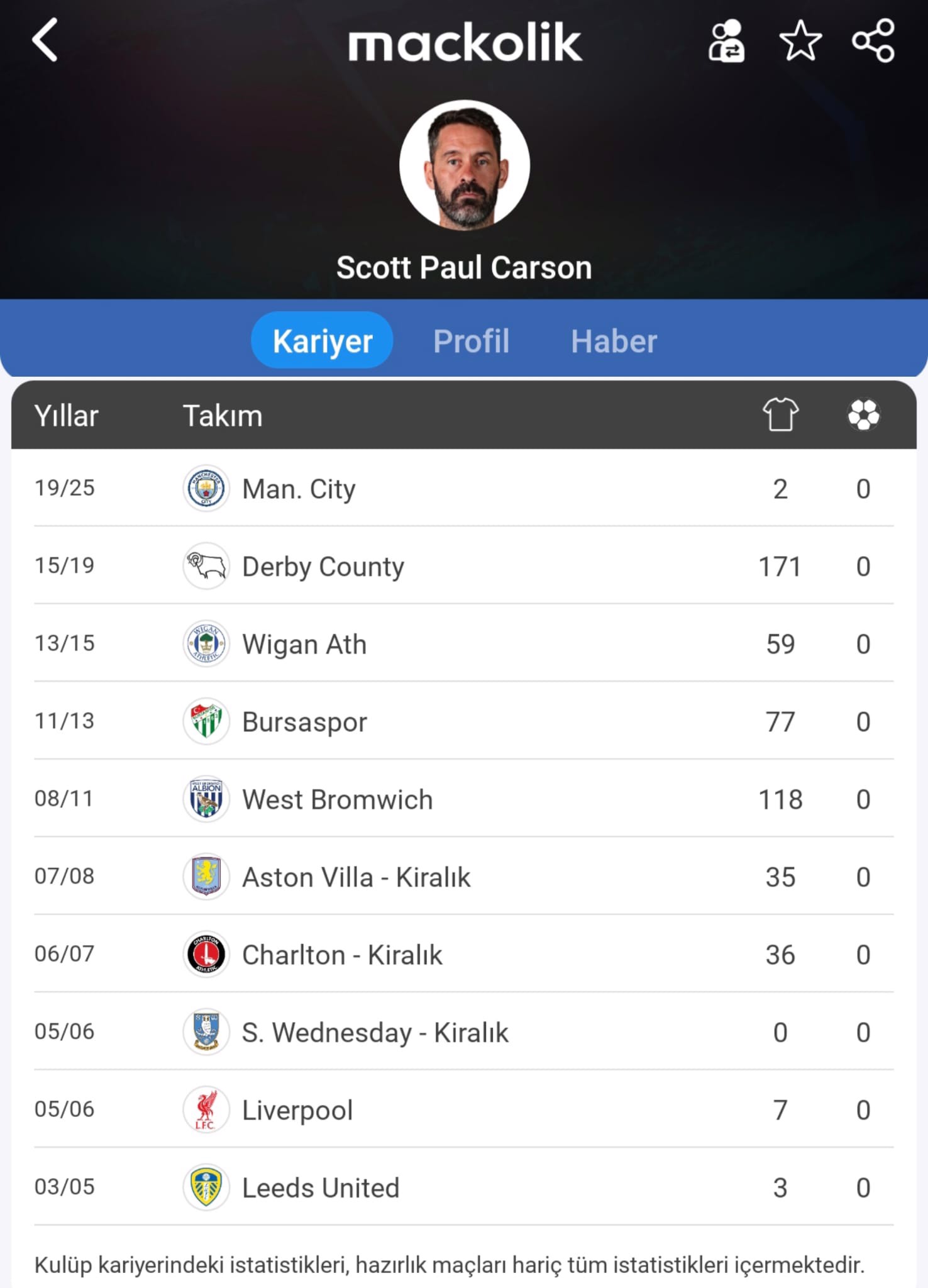Viewport: 928px width, 1288px height.
Task: Open the Liverpool team row
Action: [297, 1110]
